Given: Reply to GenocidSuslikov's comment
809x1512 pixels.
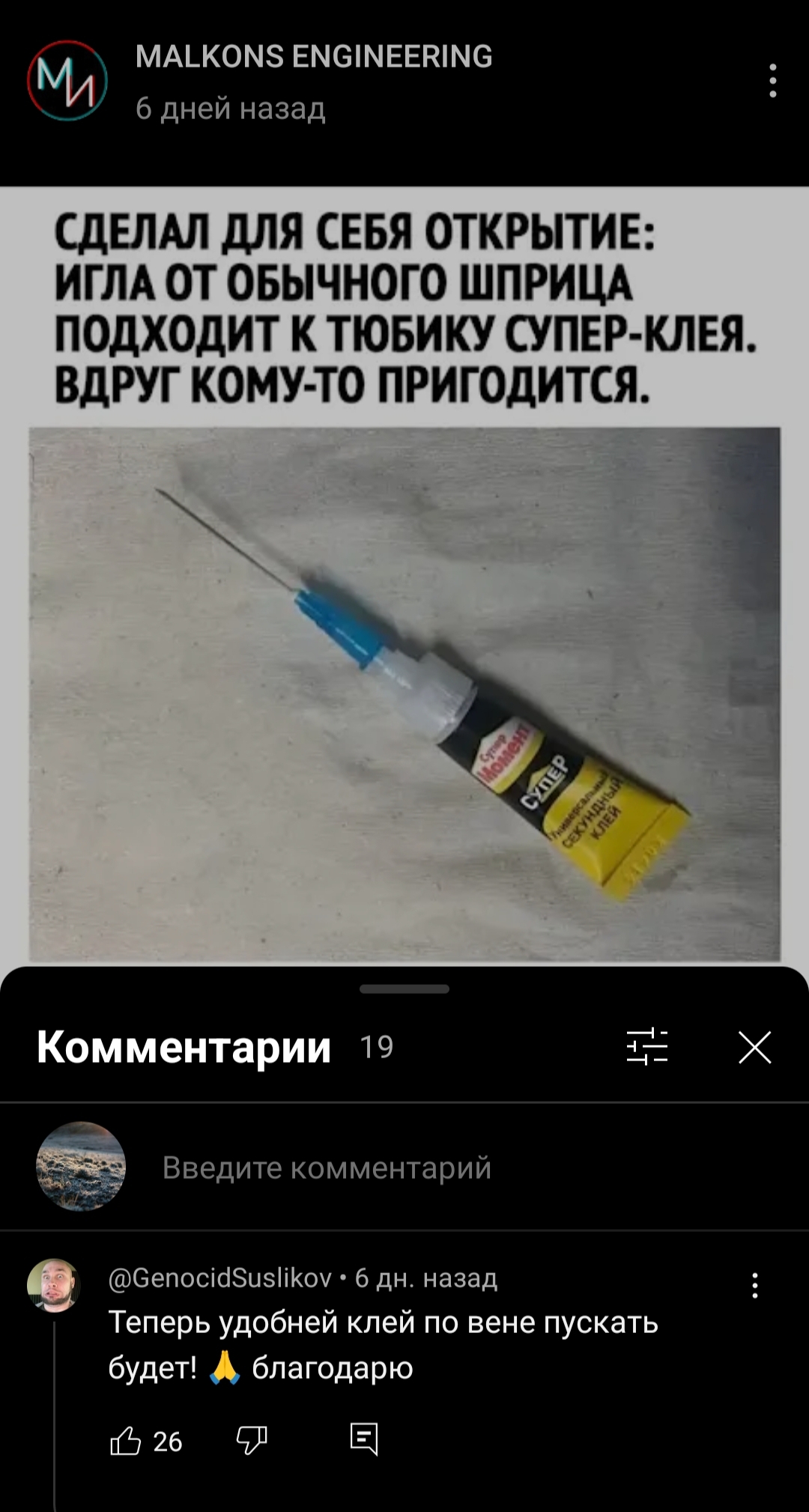Looking at the screenshot, I should click(x=364, y=1439).
